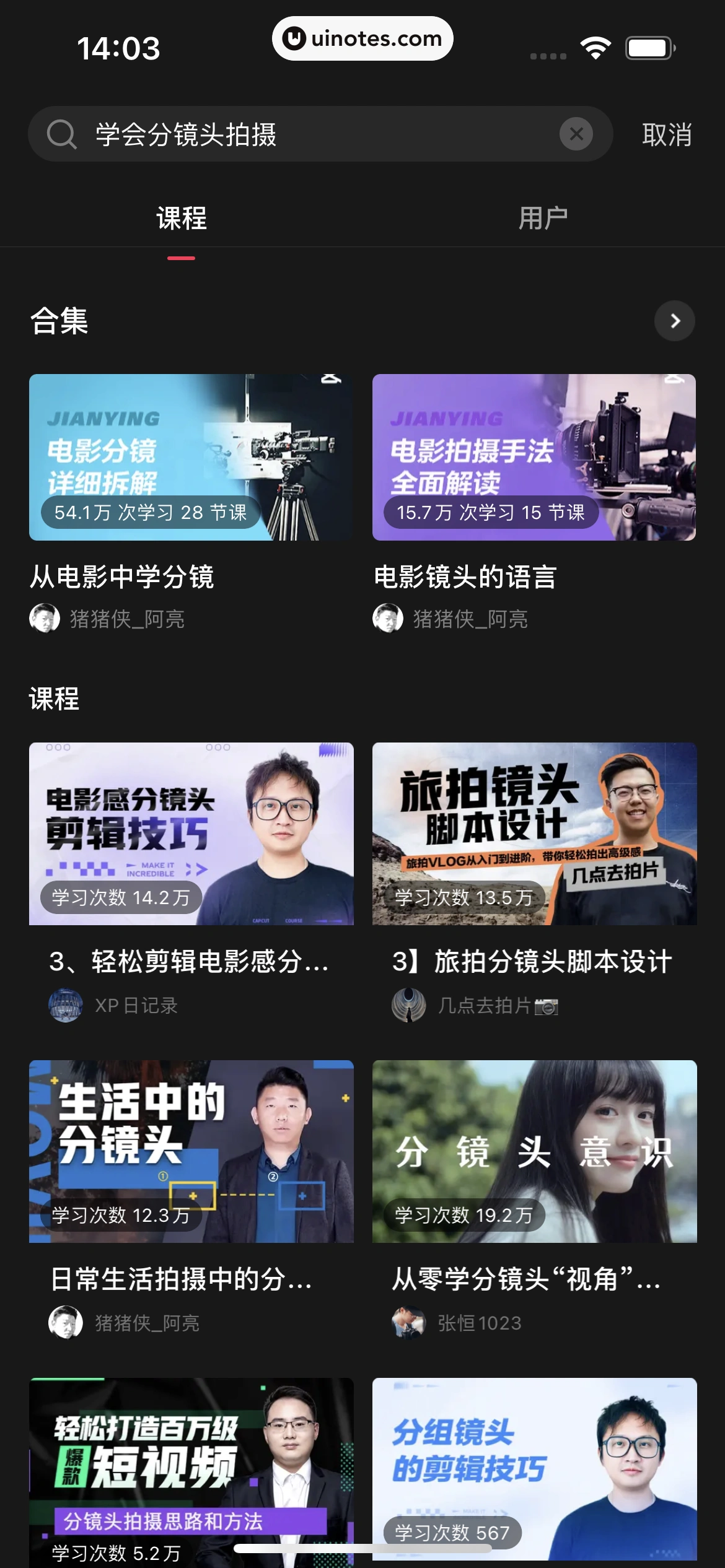Click 张恒1023's creator avatar
Image resolution: width=725 pixels, height=1568 pixels.
(x=408, y=1322)
